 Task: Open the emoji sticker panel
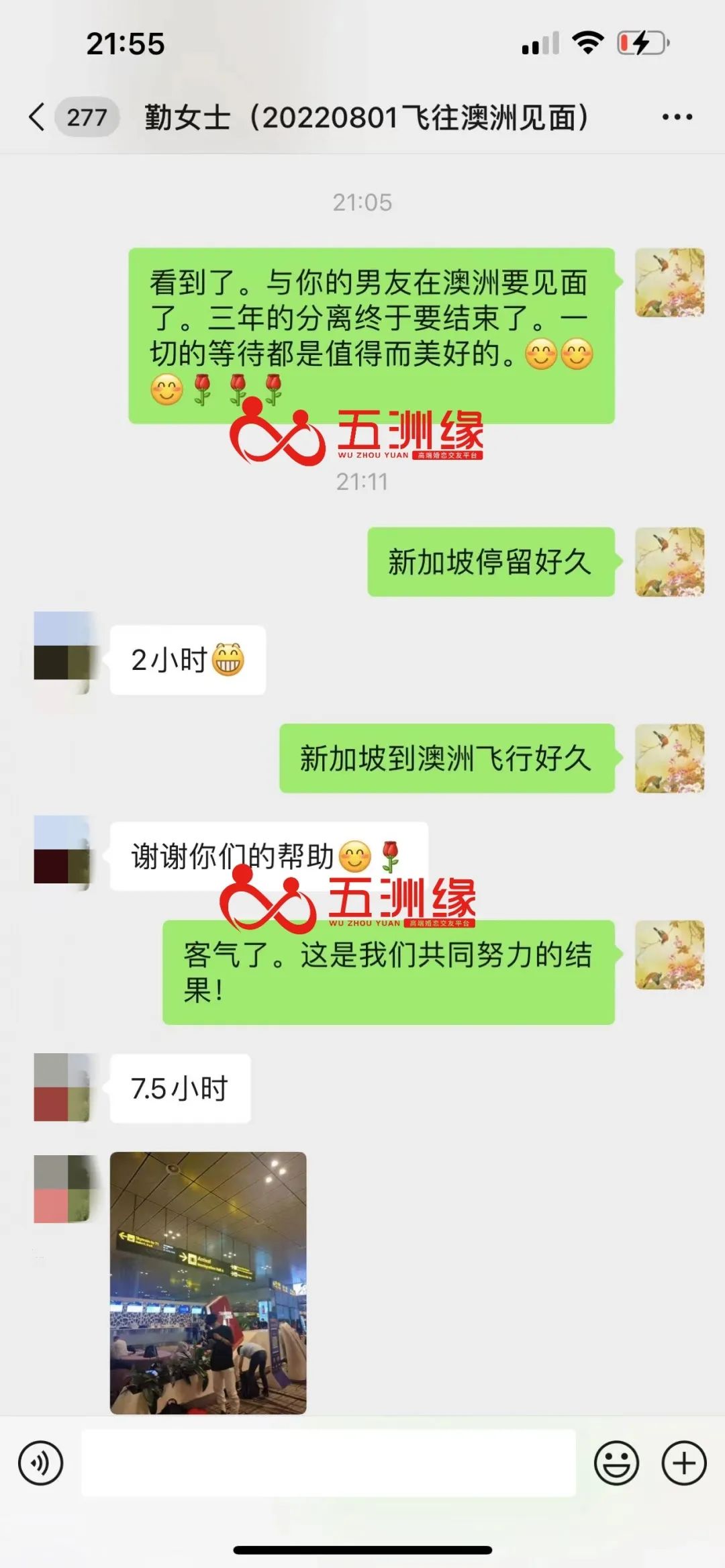coord(616,1463)
